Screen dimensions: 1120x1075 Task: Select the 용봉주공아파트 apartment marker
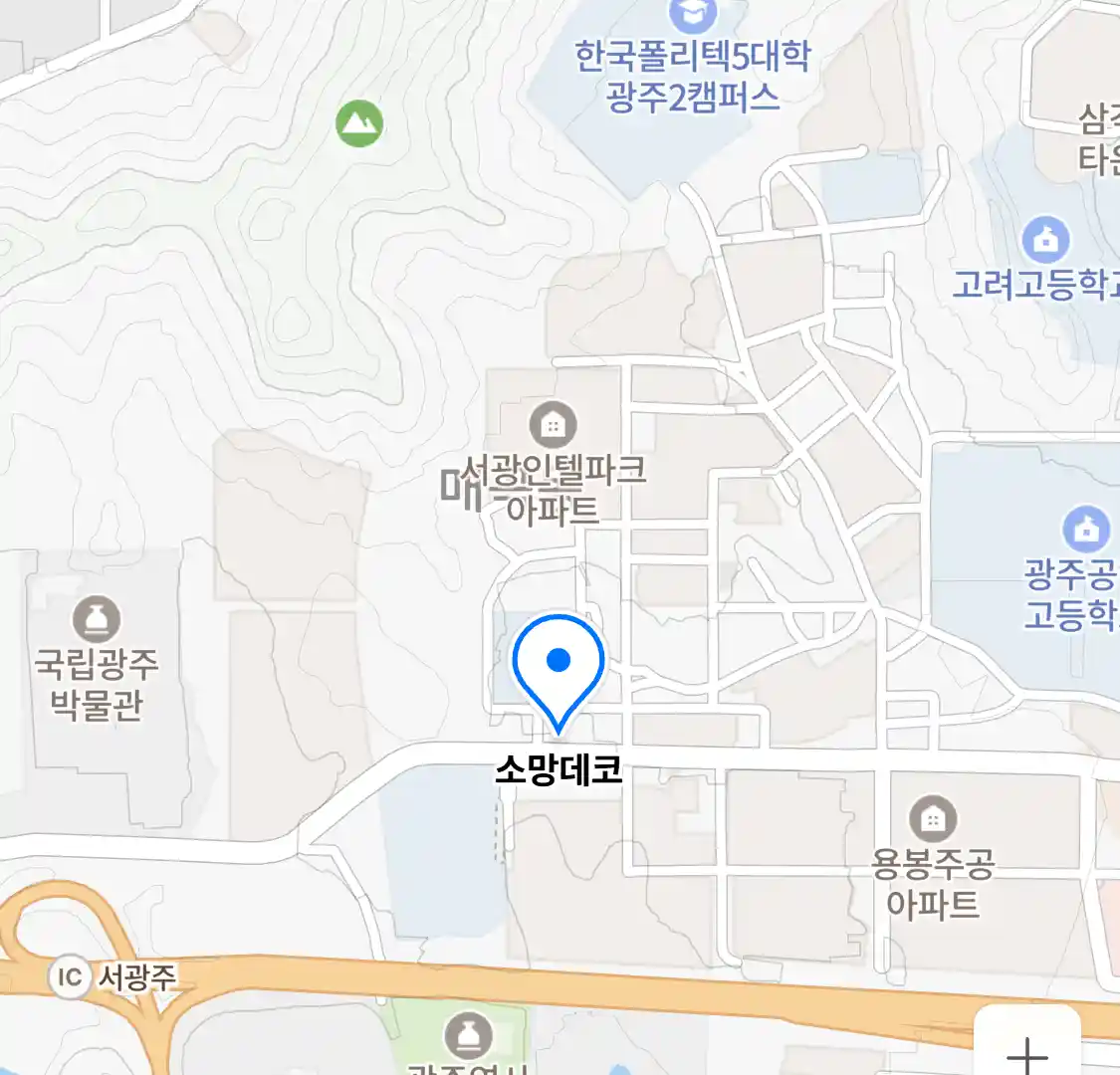(x=932, y=819)
